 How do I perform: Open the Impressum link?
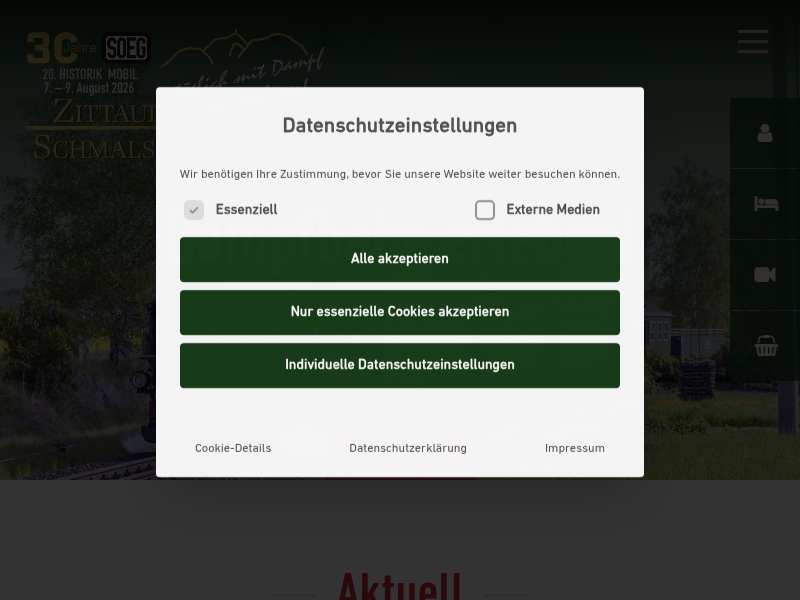pyautogui.click(x=574, y=448)
